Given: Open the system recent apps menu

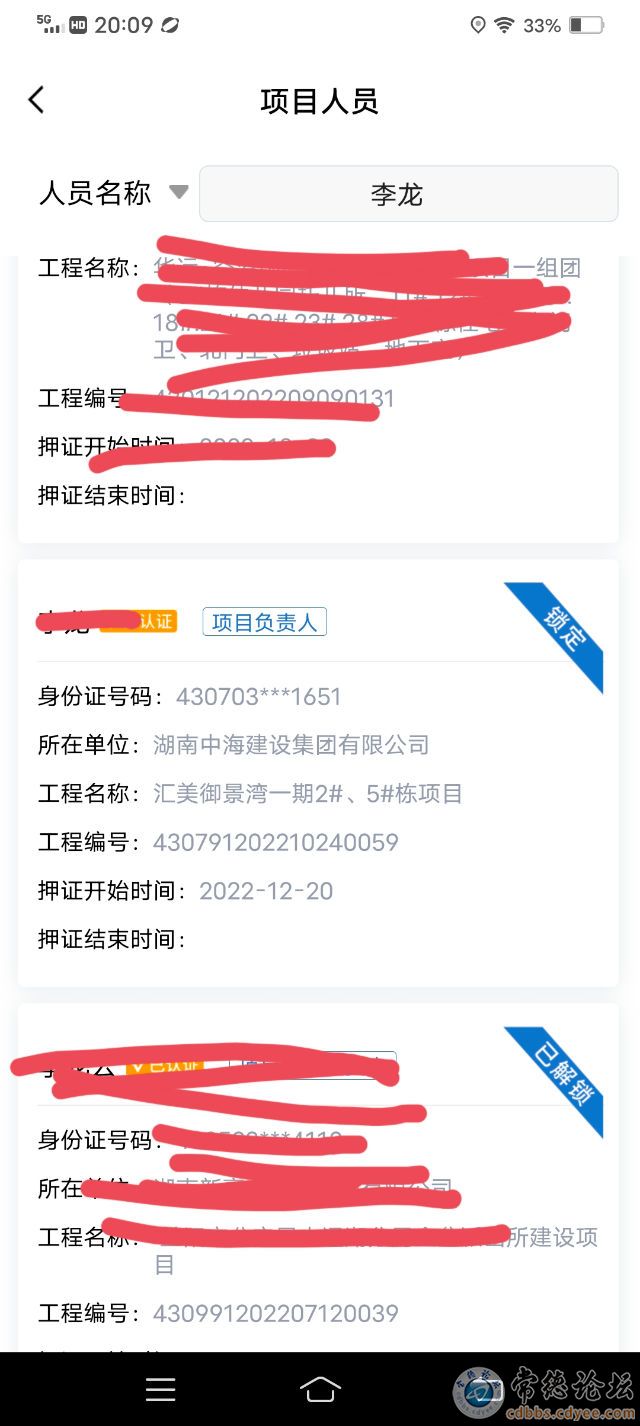Looking at the screenshot, I should [160, 1389].
